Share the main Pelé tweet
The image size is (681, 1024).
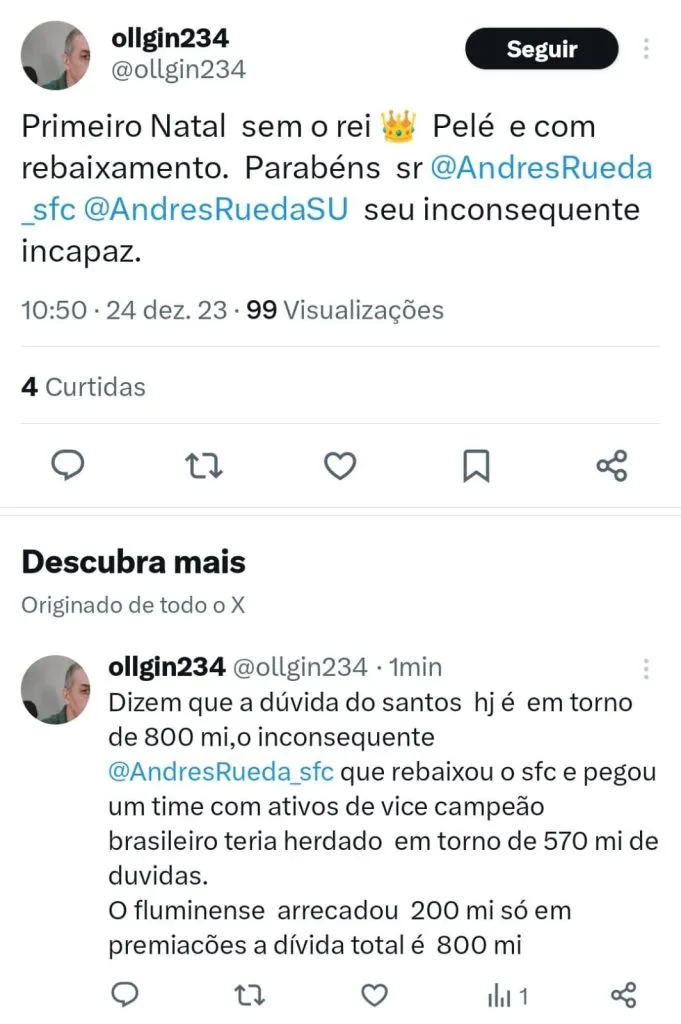coord(611,465)
